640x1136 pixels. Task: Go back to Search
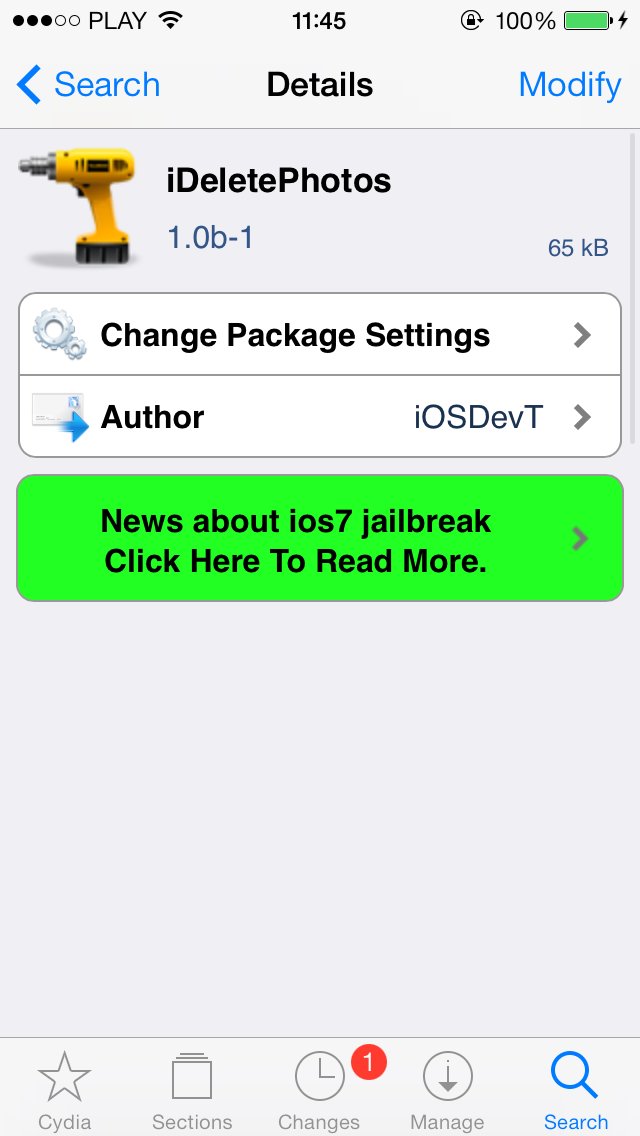[88, 85]
